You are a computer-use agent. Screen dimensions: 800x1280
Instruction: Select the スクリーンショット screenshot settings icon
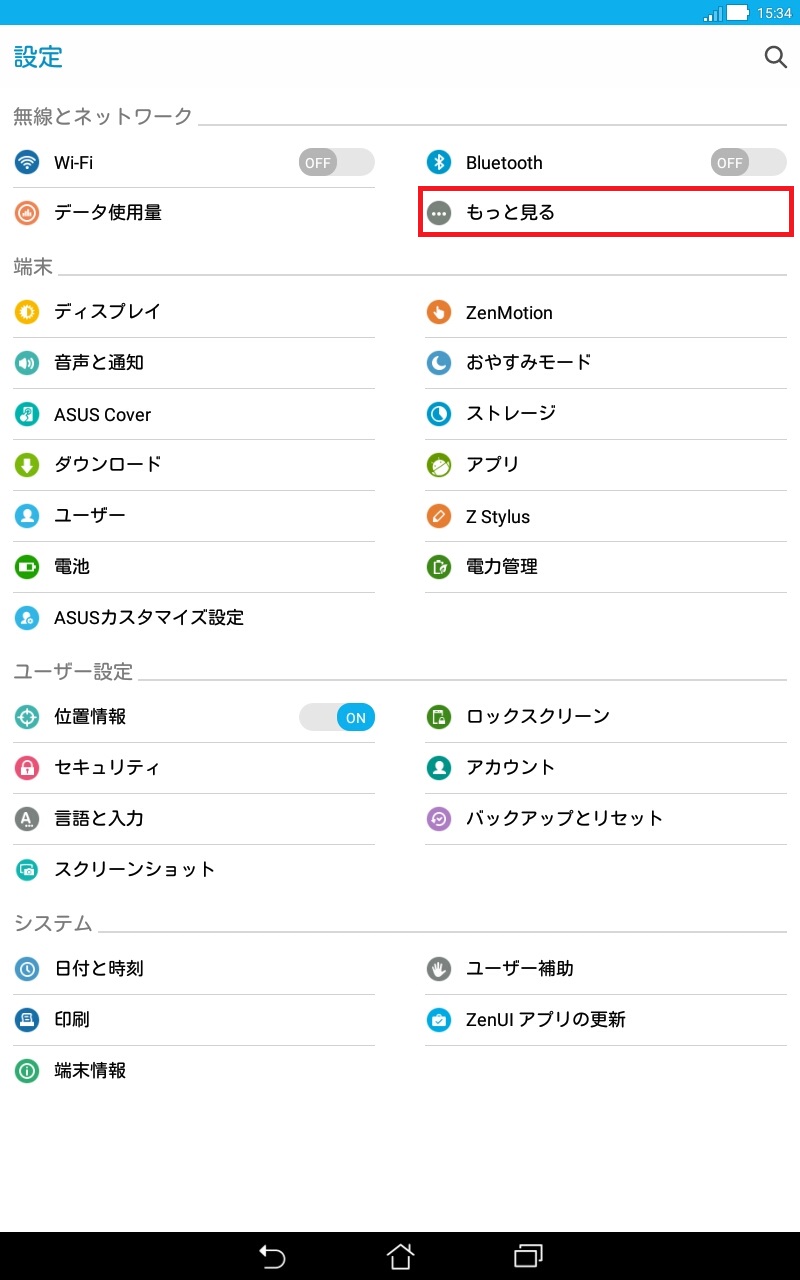point(26,869)
